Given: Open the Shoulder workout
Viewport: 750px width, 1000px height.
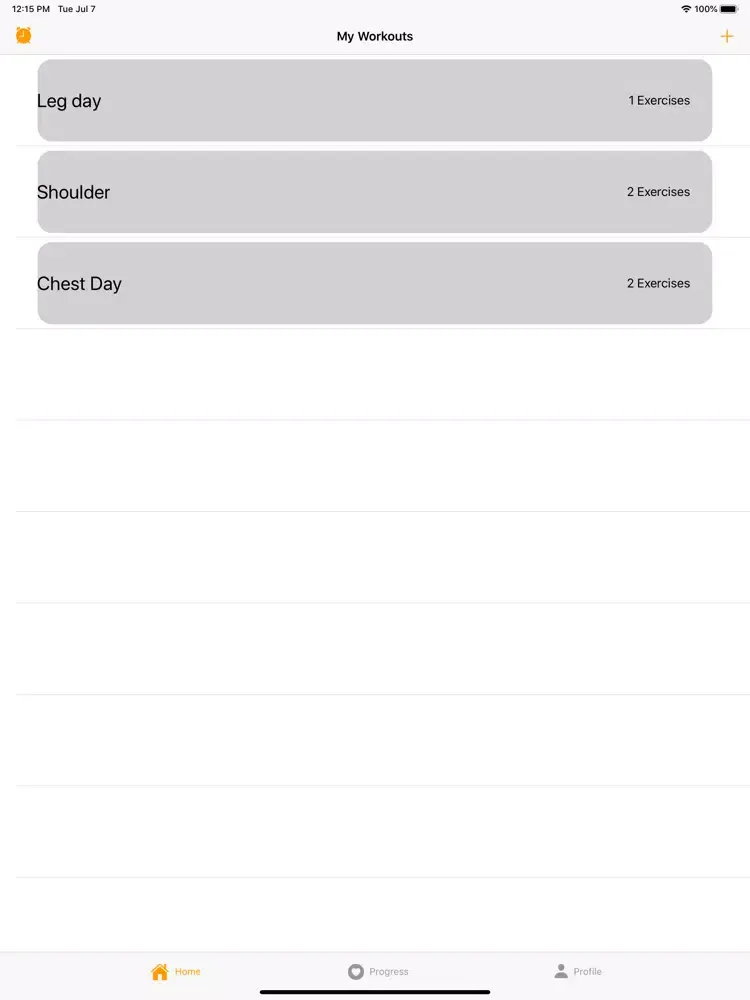Looking at the screenshot, I should 374,192.
